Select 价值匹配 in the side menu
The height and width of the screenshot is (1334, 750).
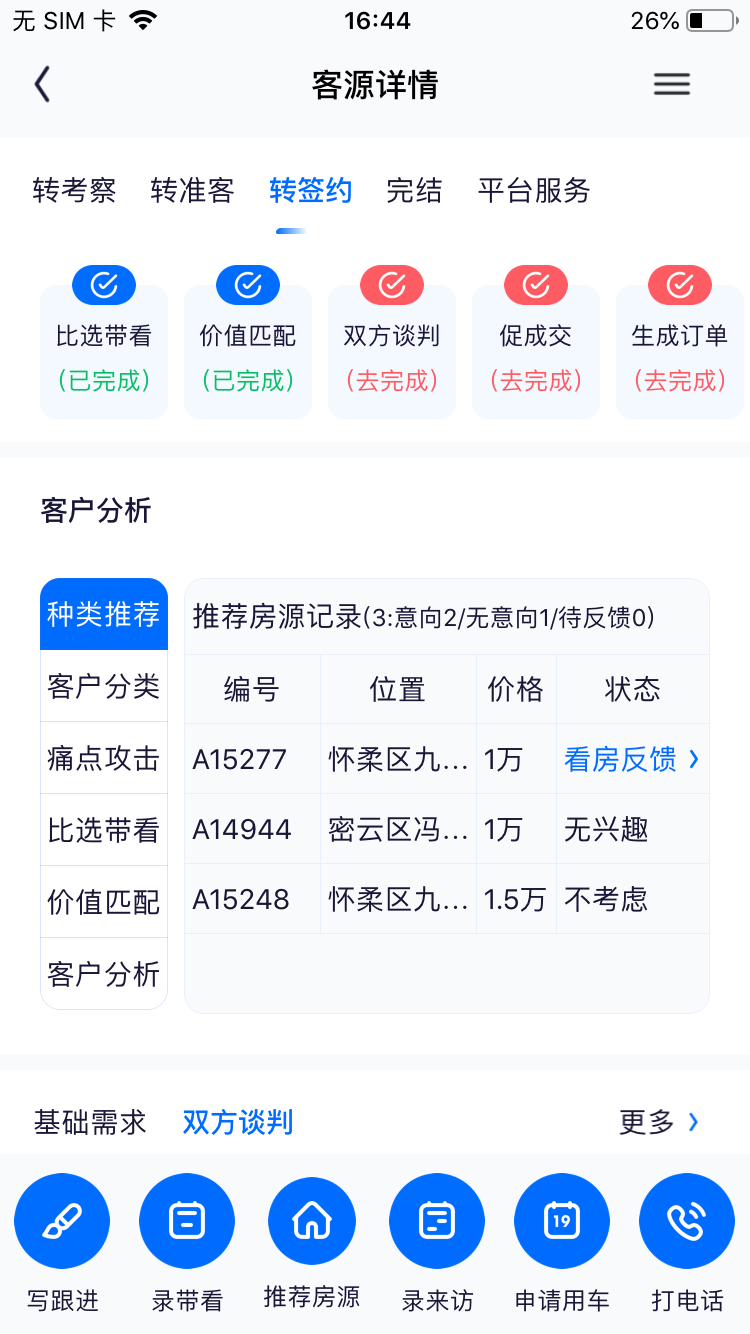tap(104, 902)
